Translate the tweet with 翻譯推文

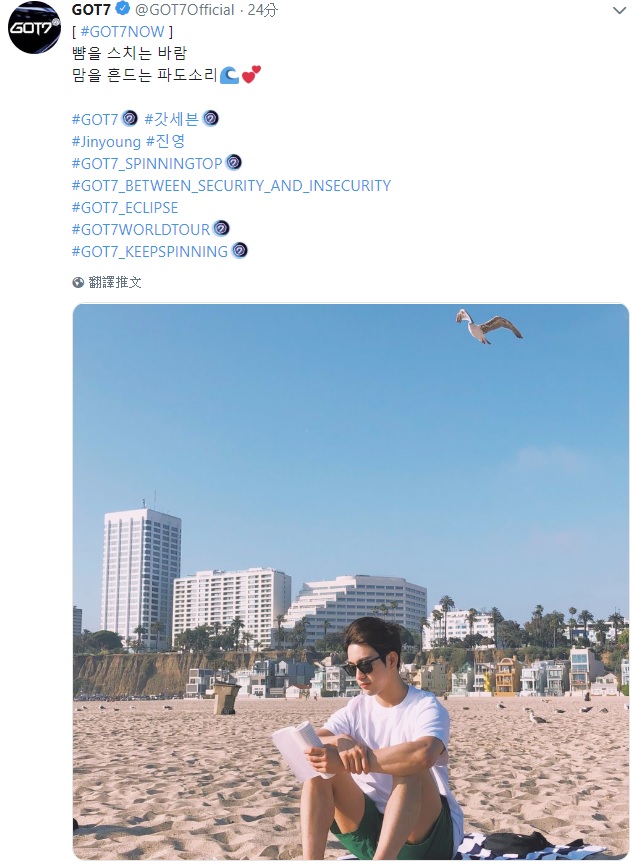click(114, 282)
